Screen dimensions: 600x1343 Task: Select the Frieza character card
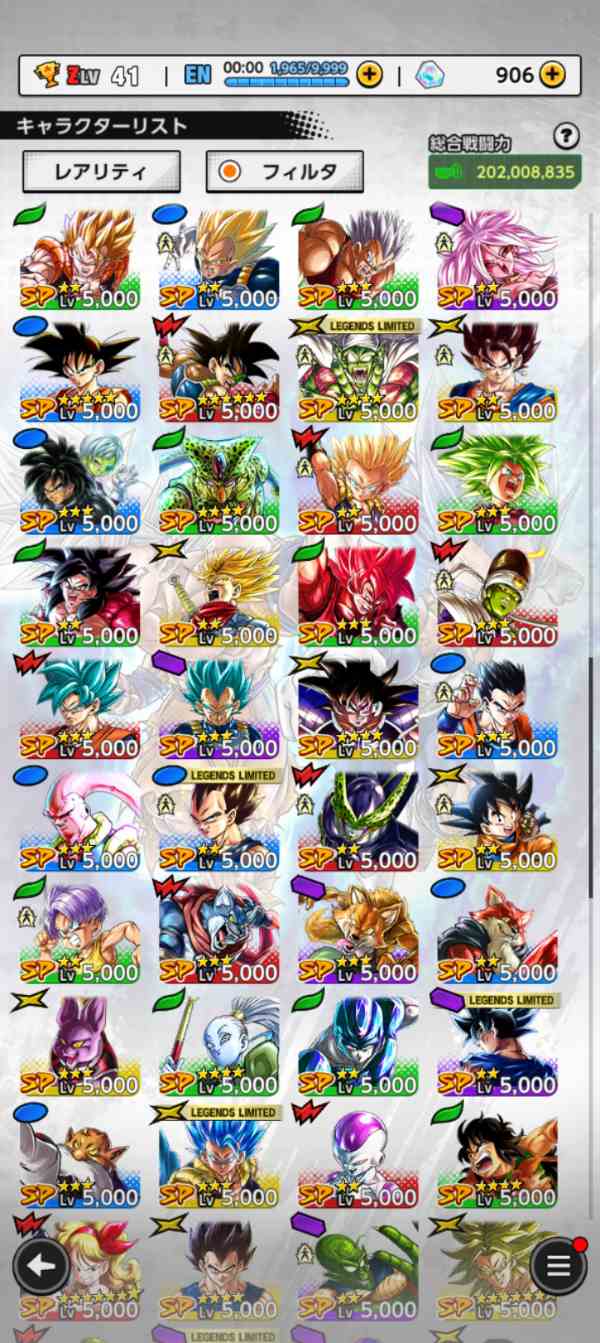(x=358, y=1157)
